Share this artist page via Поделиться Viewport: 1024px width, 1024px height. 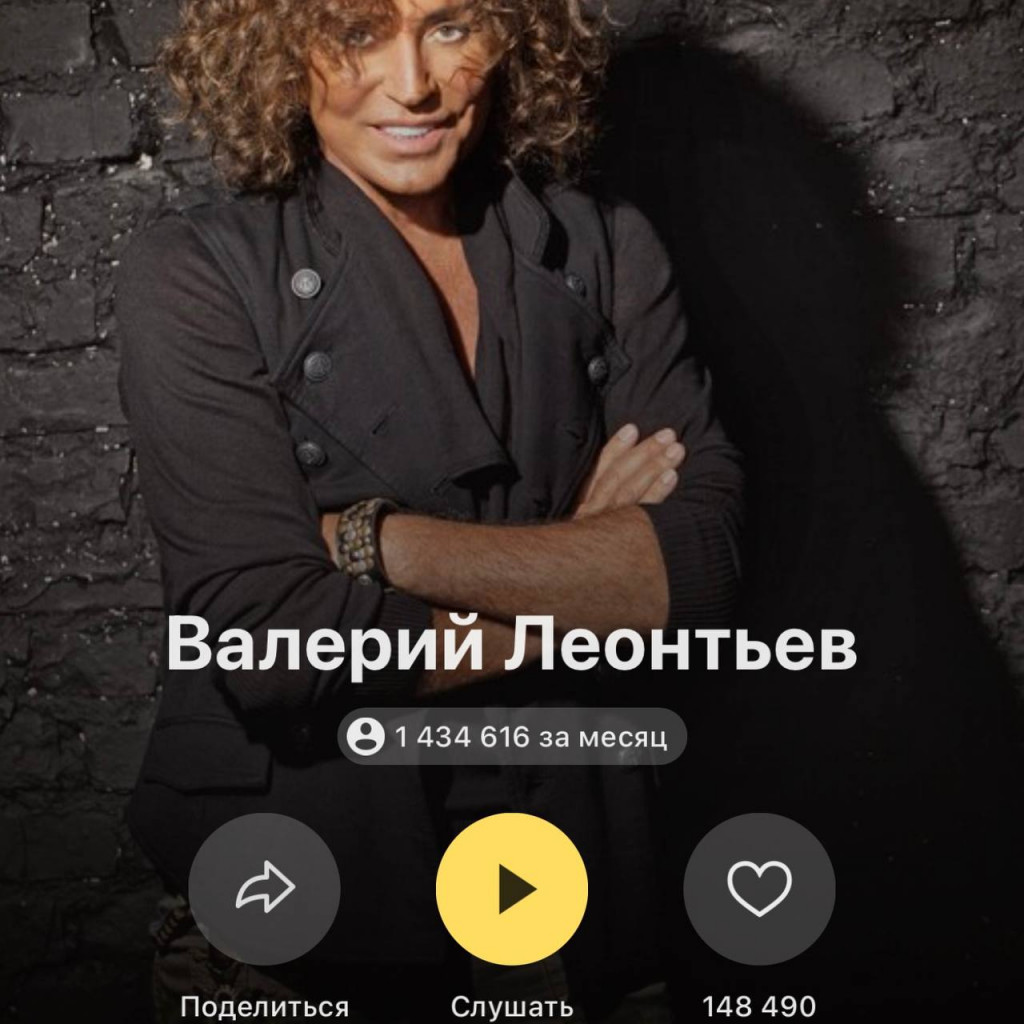(264, 888)
